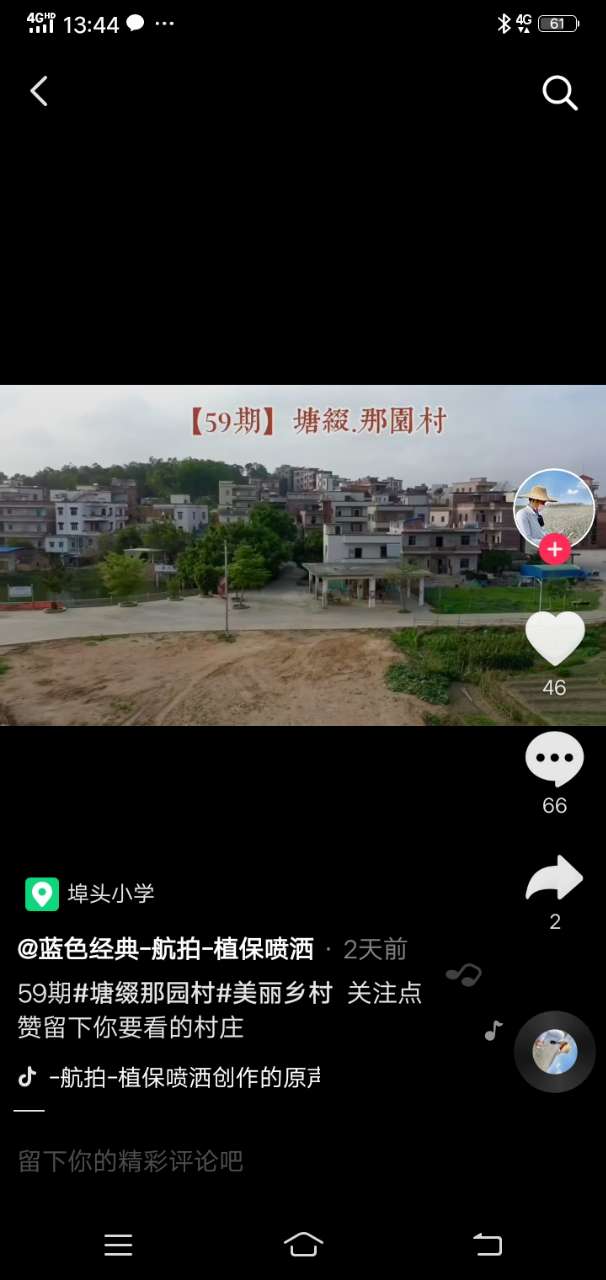
Task: Share this video with the arrow icon
Action: pos(554,879)
